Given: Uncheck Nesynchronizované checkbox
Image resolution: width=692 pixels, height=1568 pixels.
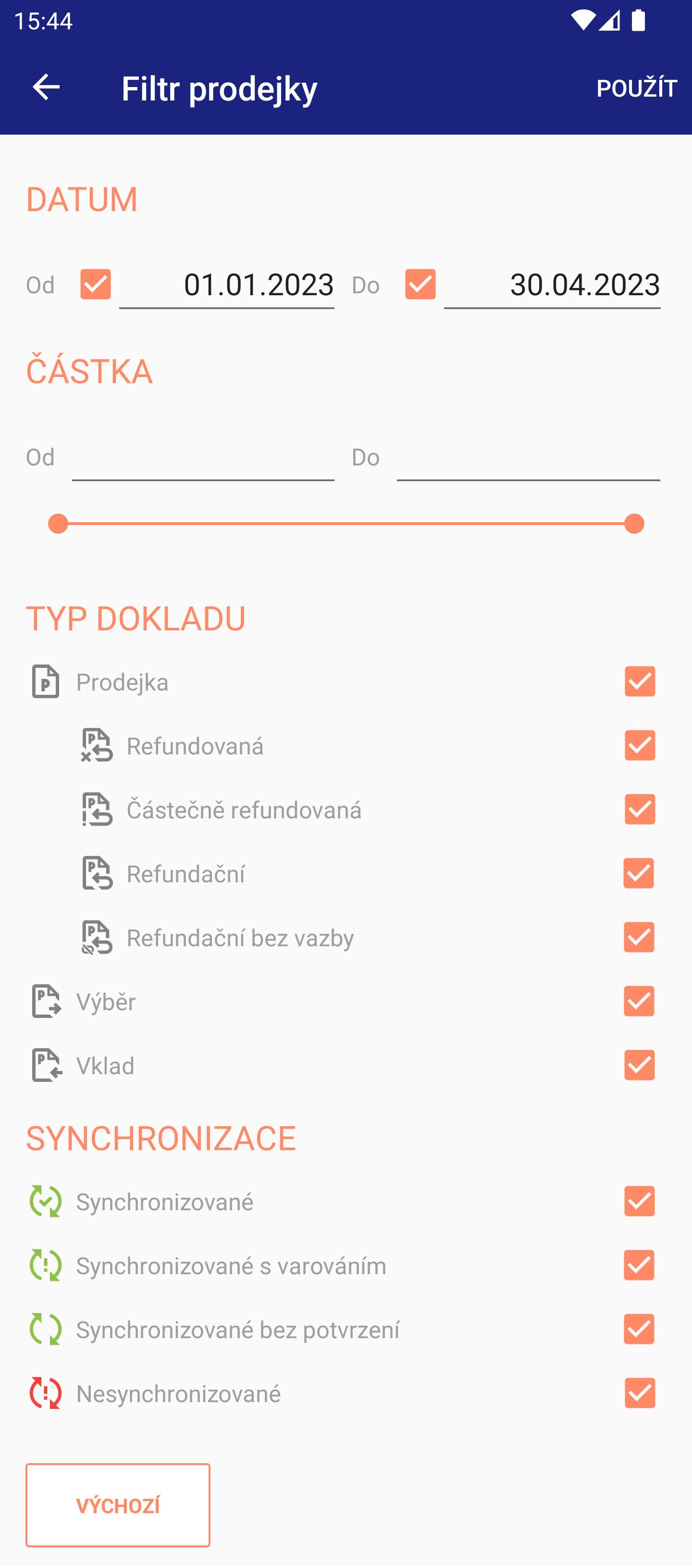Looking at the screenshot, I should 640,1392.
